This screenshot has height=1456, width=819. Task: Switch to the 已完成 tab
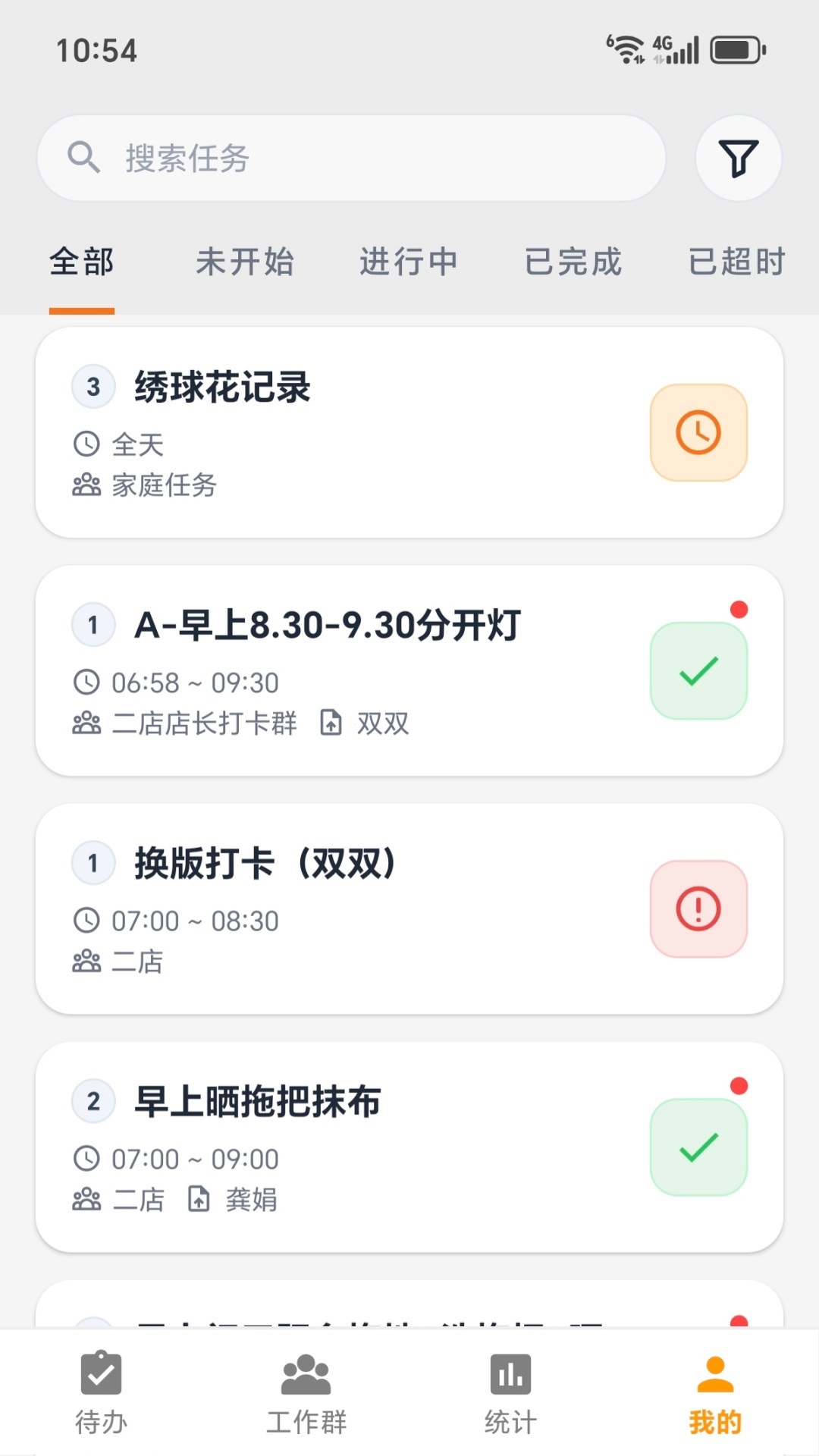tap(573, 261)
